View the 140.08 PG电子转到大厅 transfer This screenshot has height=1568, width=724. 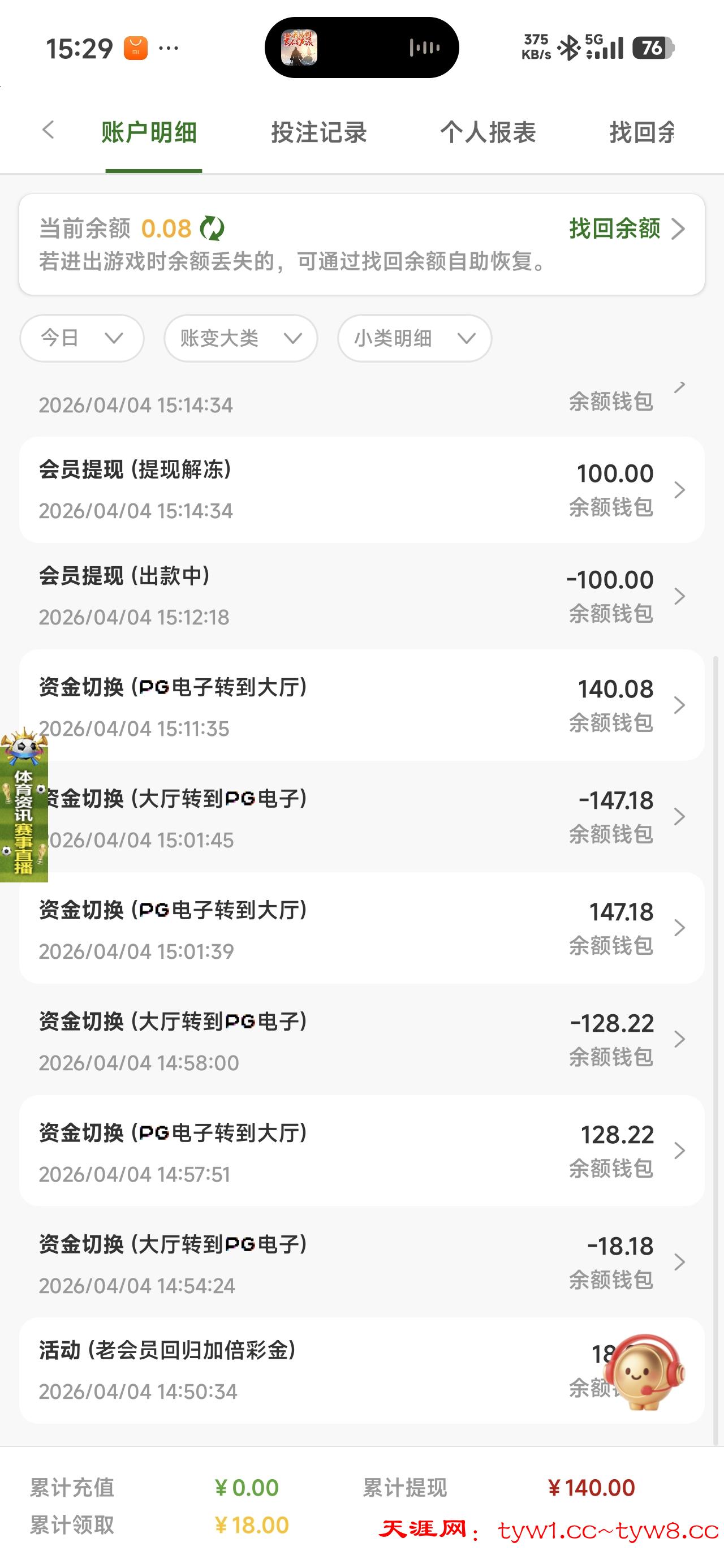(361, 705)
